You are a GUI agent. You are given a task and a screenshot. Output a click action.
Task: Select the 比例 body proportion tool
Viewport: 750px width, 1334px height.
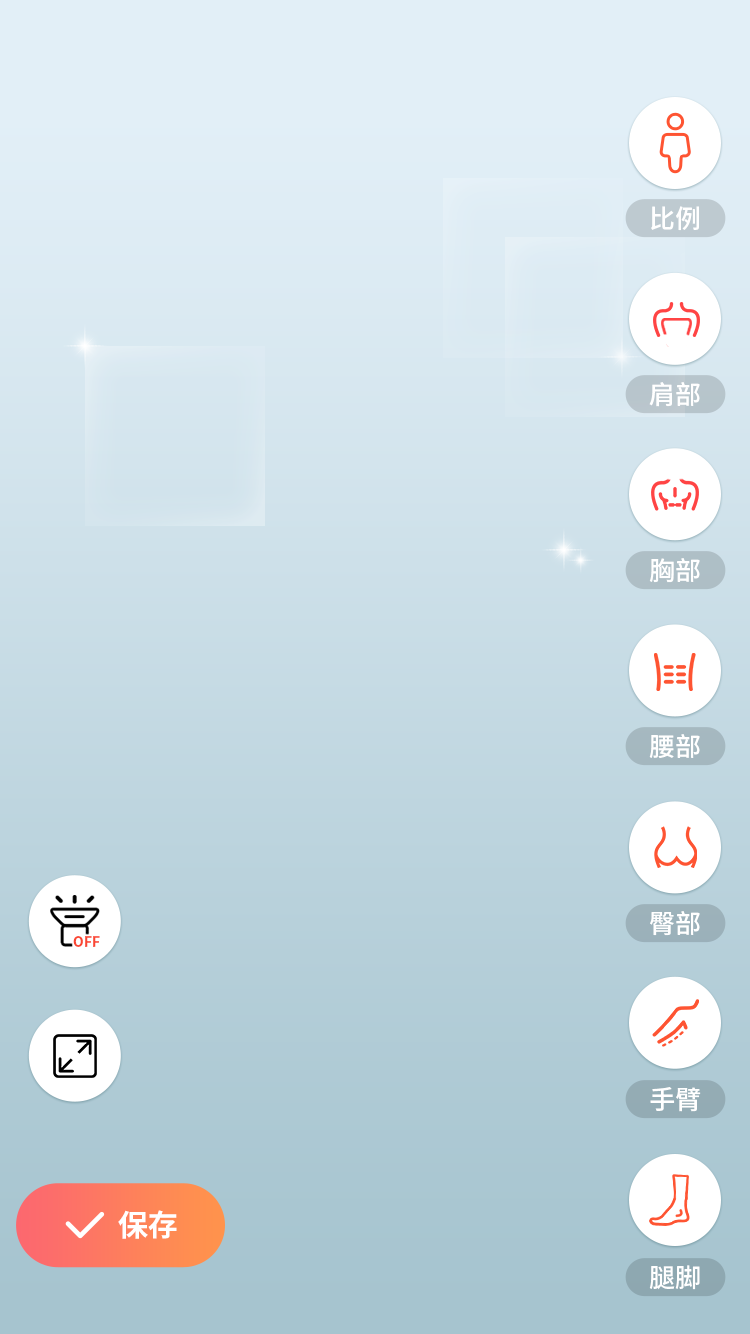[x=675, y=143]
